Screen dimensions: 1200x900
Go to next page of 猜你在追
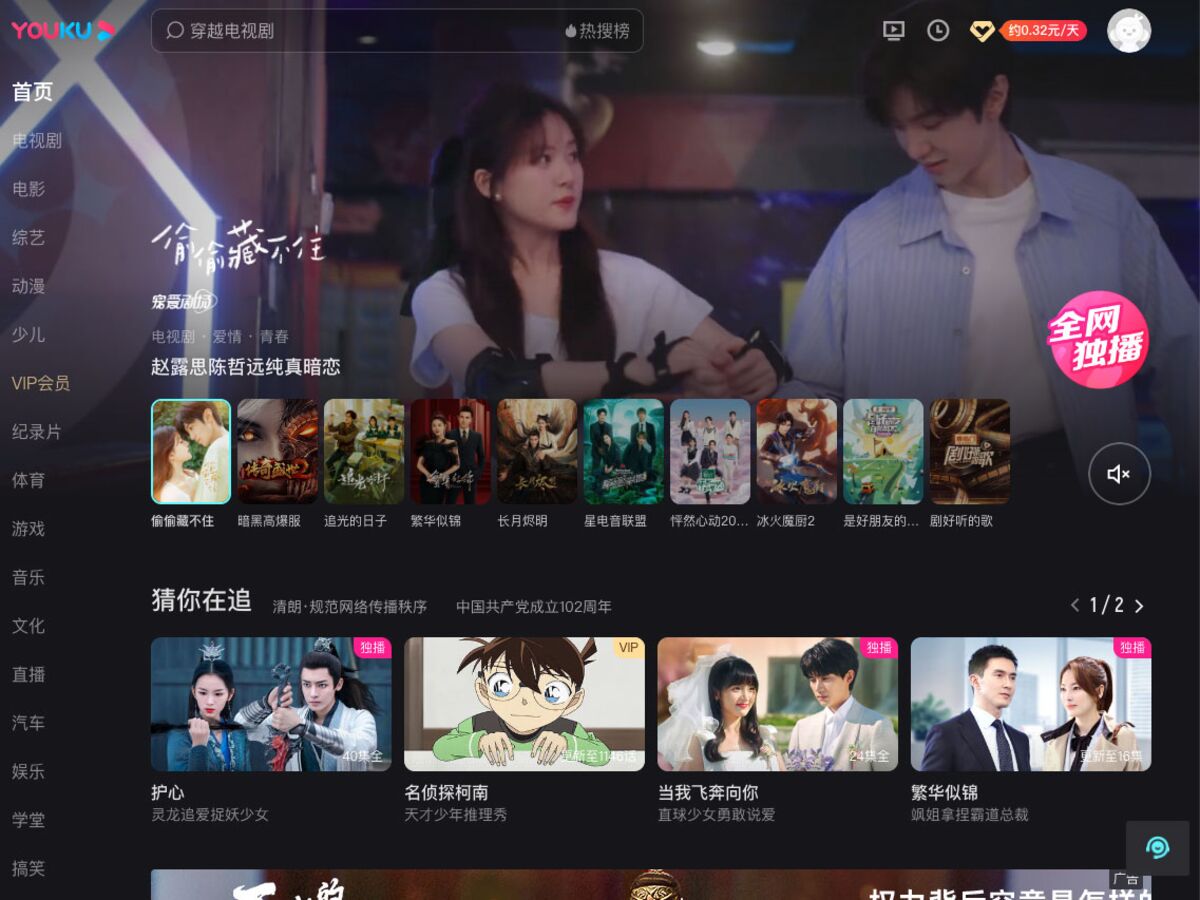(1139, 606)
